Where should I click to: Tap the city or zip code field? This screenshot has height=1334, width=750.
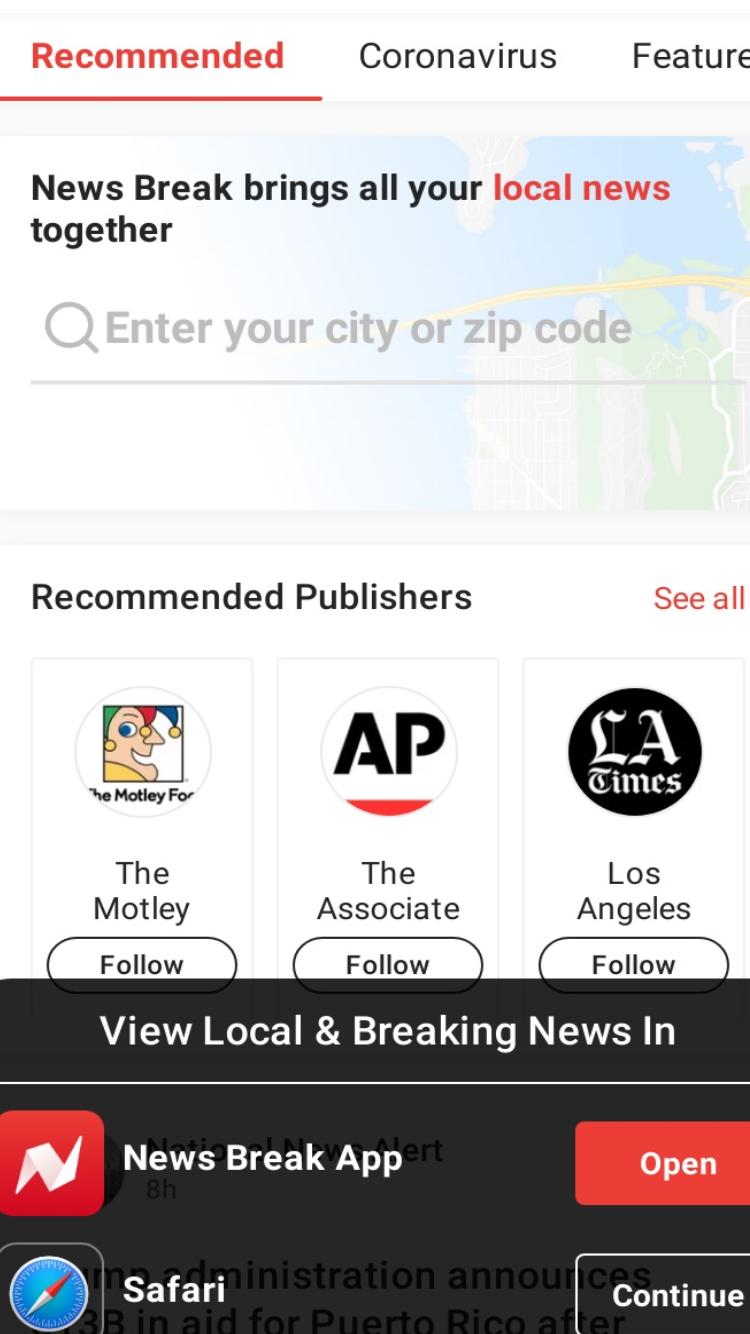[x=388, y=328]
